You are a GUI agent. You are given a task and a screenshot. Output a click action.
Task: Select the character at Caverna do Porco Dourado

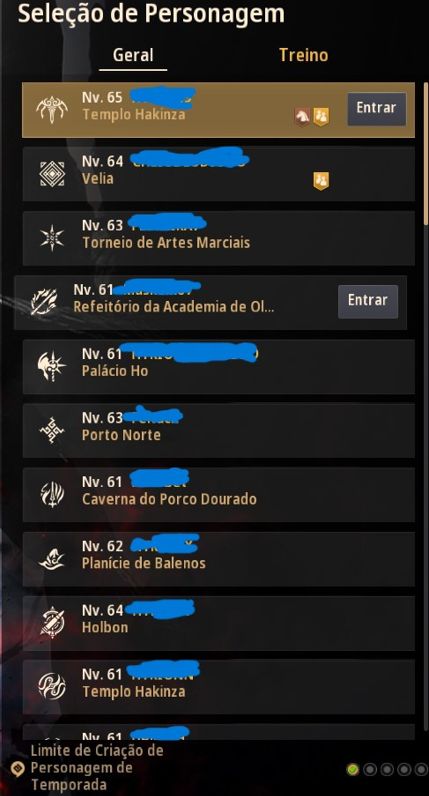point(218,494)
